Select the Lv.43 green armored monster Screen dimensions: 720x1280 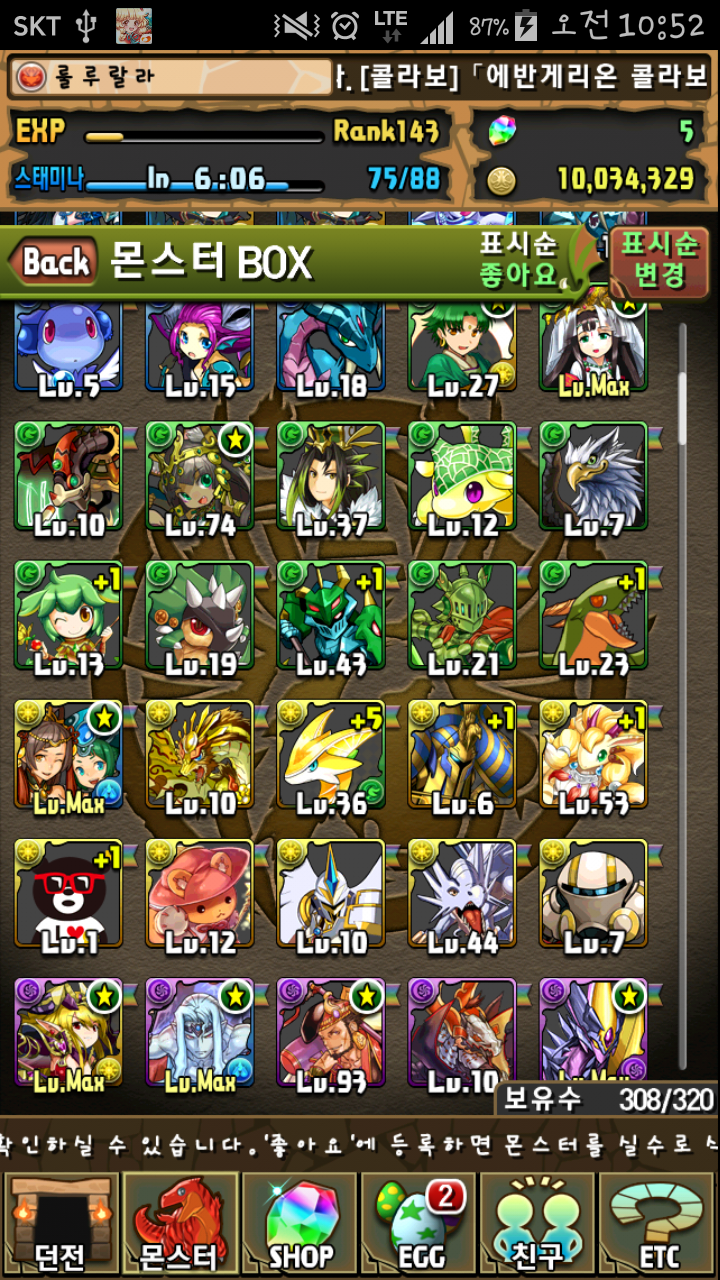pyautogui.click(x=331, y=617)
